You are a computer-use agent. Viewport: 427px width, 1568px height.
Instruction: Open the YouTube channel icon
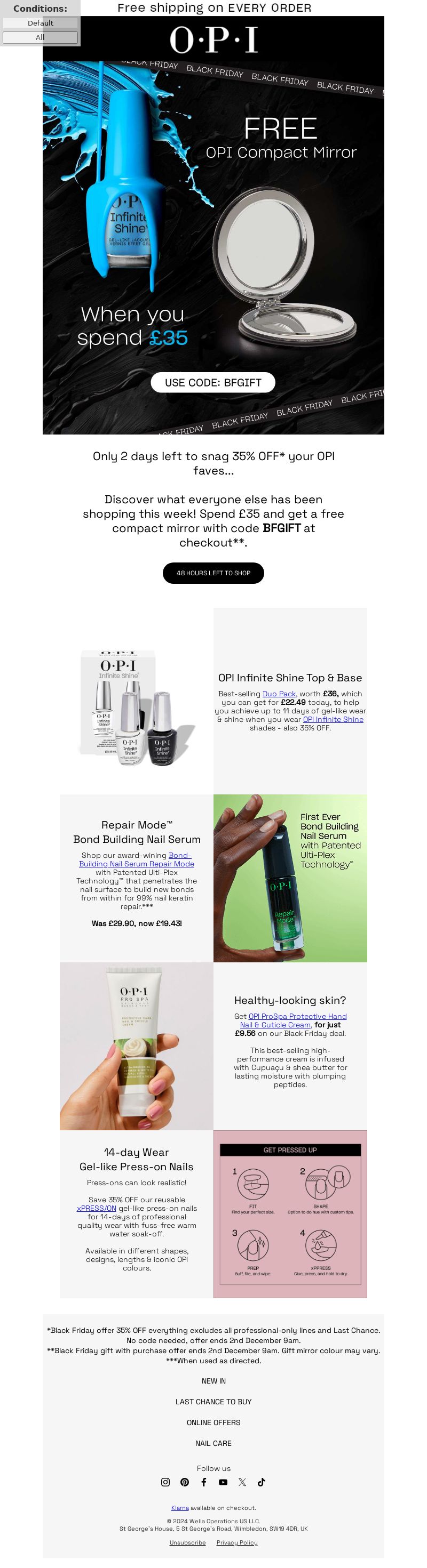[x=223, y=1482]
